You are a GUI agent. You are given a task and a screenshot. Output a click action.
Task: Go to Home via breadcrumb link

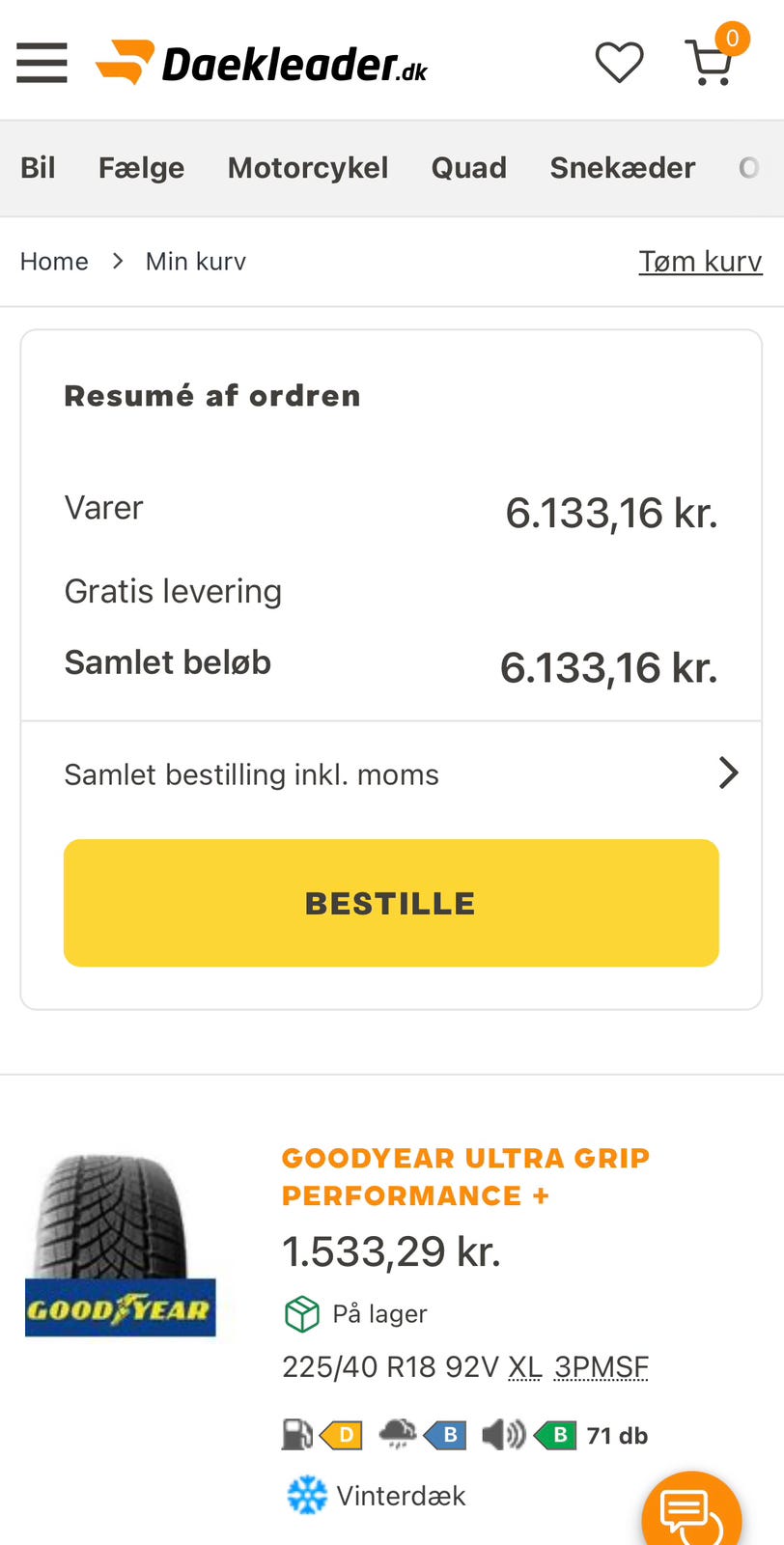pyautogui.click(x=54, y=260)
